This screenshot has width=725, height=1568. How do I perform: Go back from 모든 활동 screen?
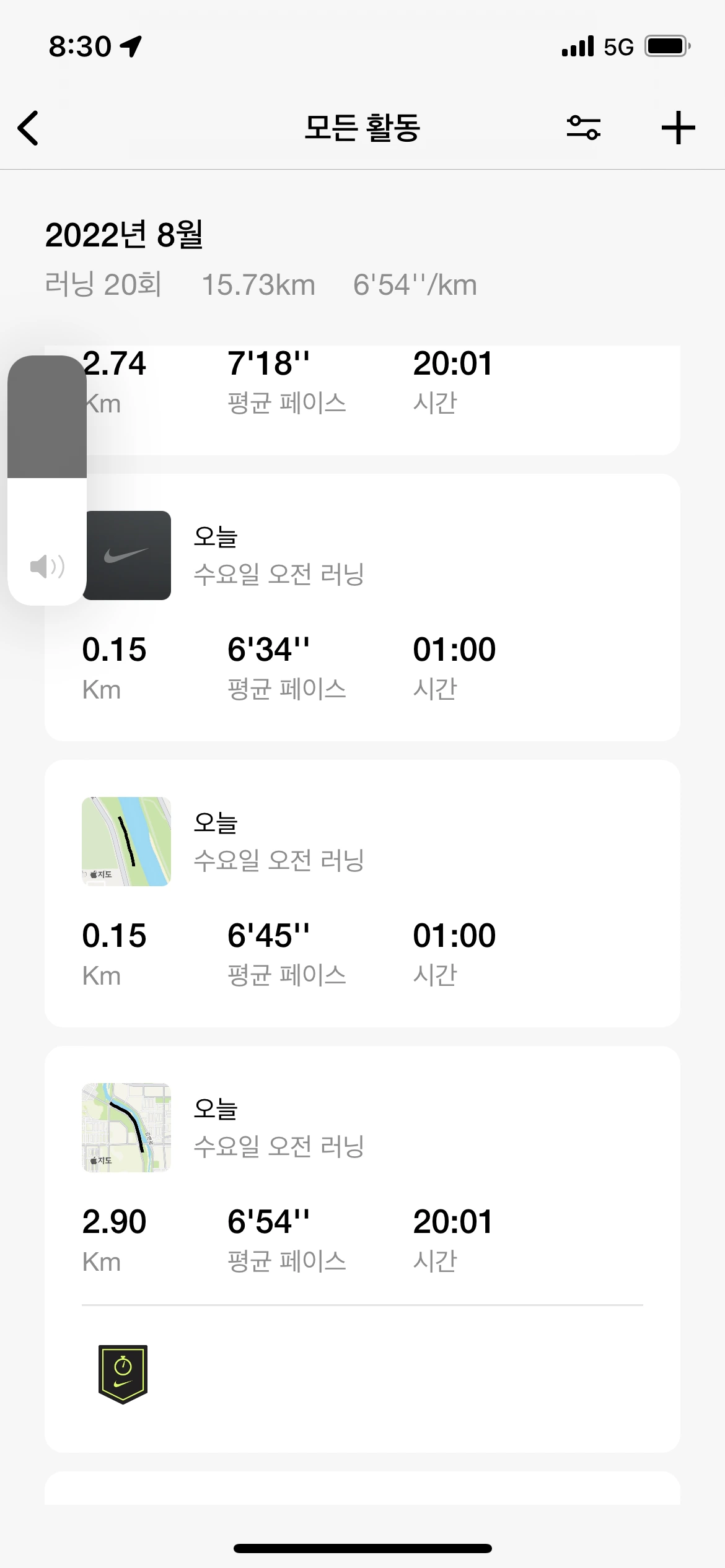(29, 128)
